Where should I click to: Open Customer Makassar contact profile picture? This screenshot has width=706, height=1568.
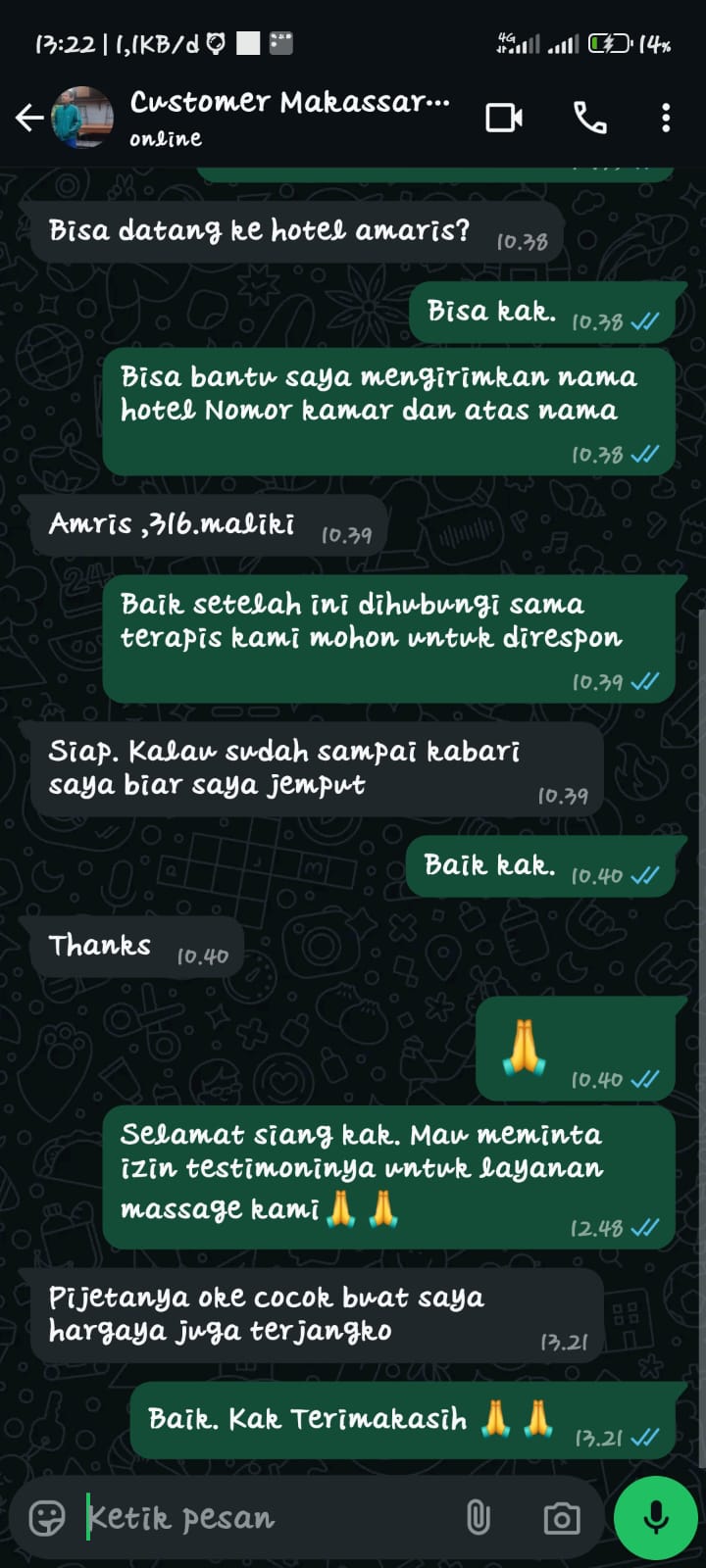tap(82, 118)
